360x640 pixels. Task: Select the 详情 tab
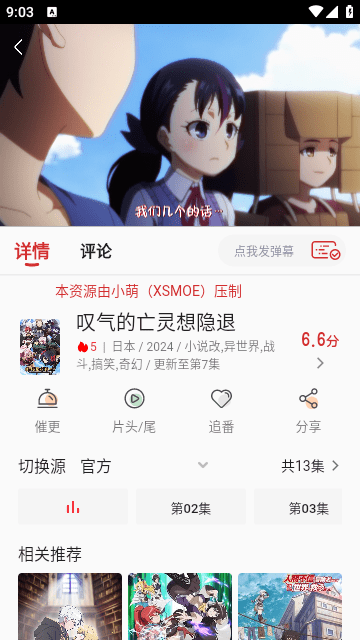[x=32, y=251]
